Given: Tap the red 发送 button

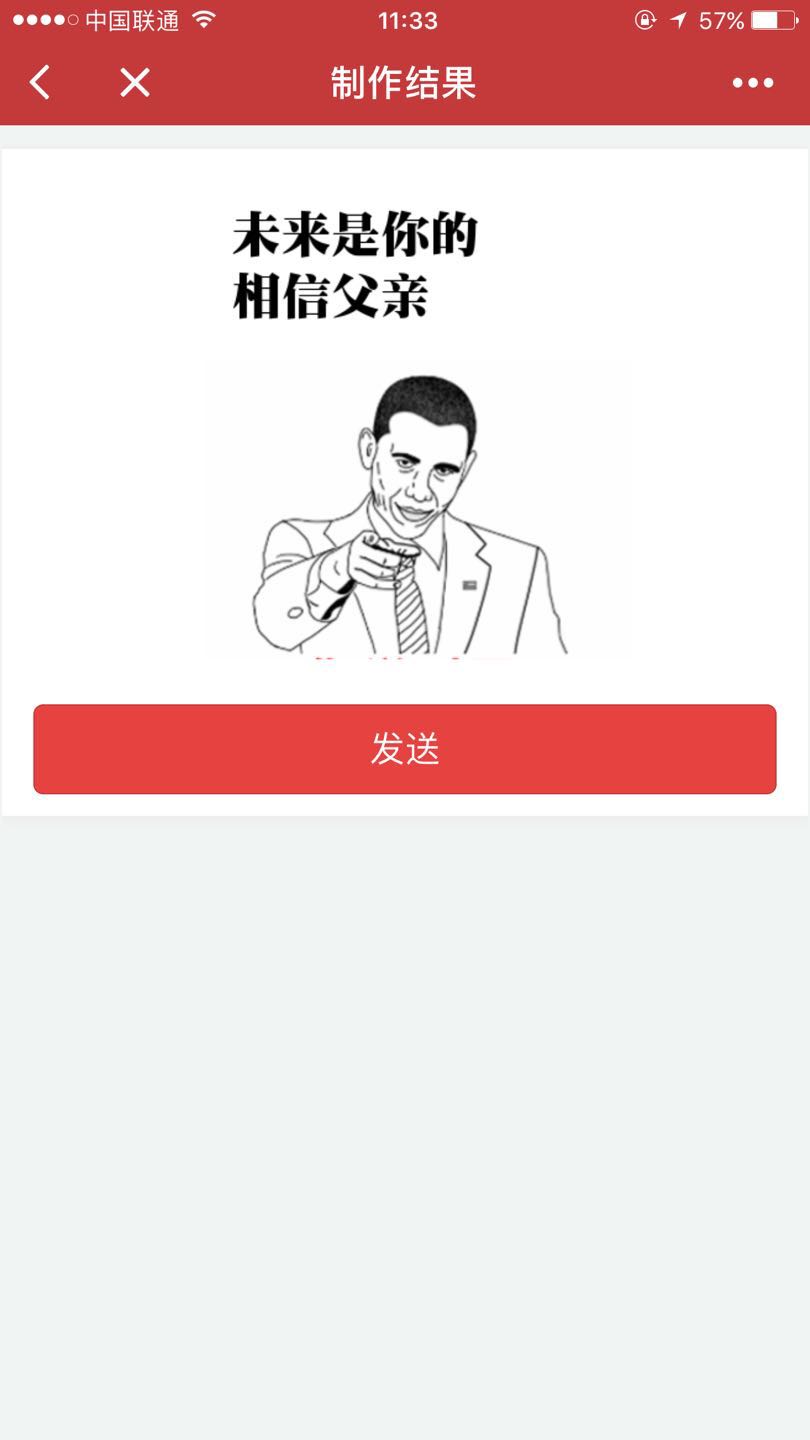Looking at the screenshot, I should pyautogui.click(x=405, y=749).
